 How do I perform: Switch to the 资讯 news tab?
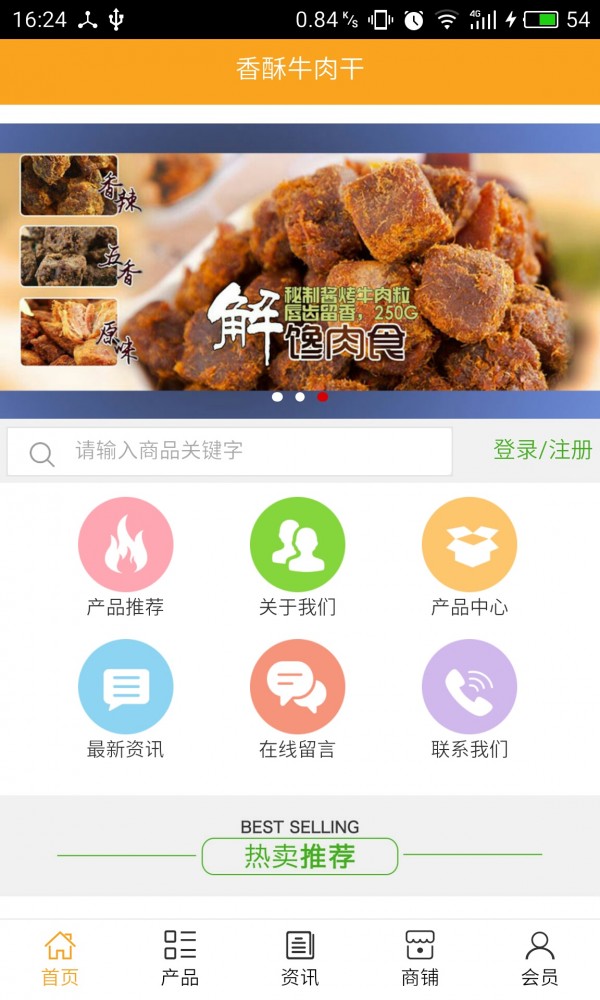point(300,957)
